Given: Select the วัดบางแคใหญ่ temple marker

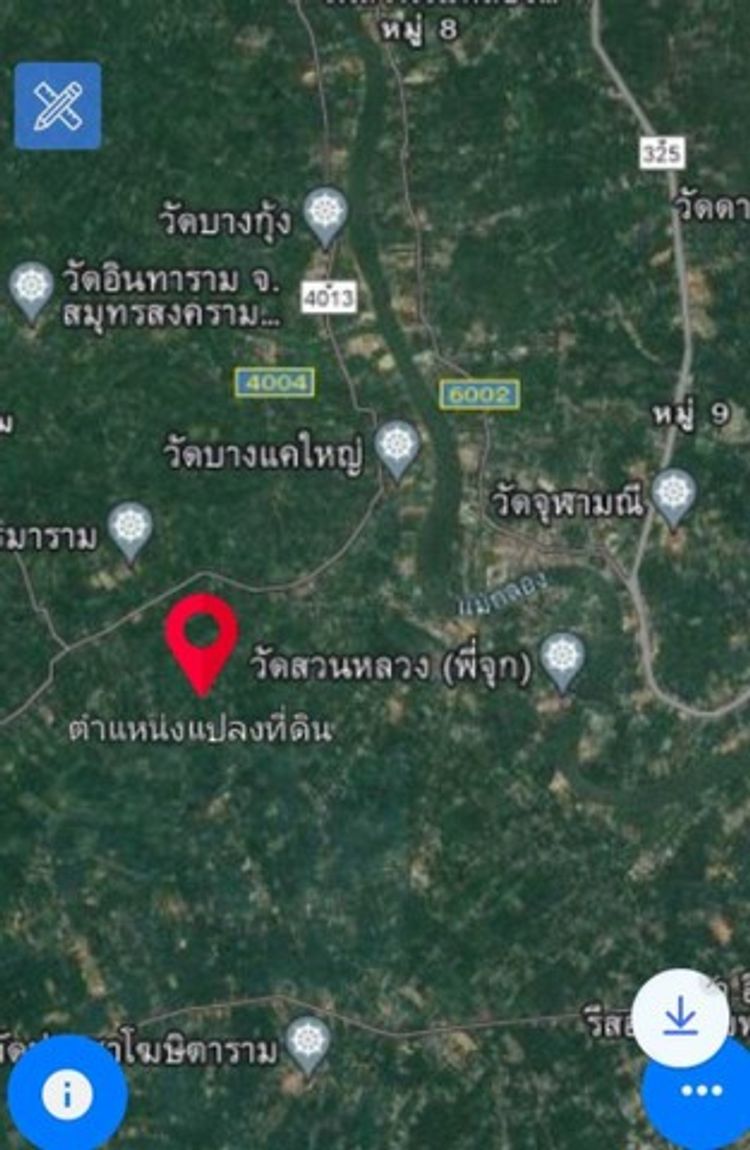Looking at the screenshot, I should click(x=397, y=446).
